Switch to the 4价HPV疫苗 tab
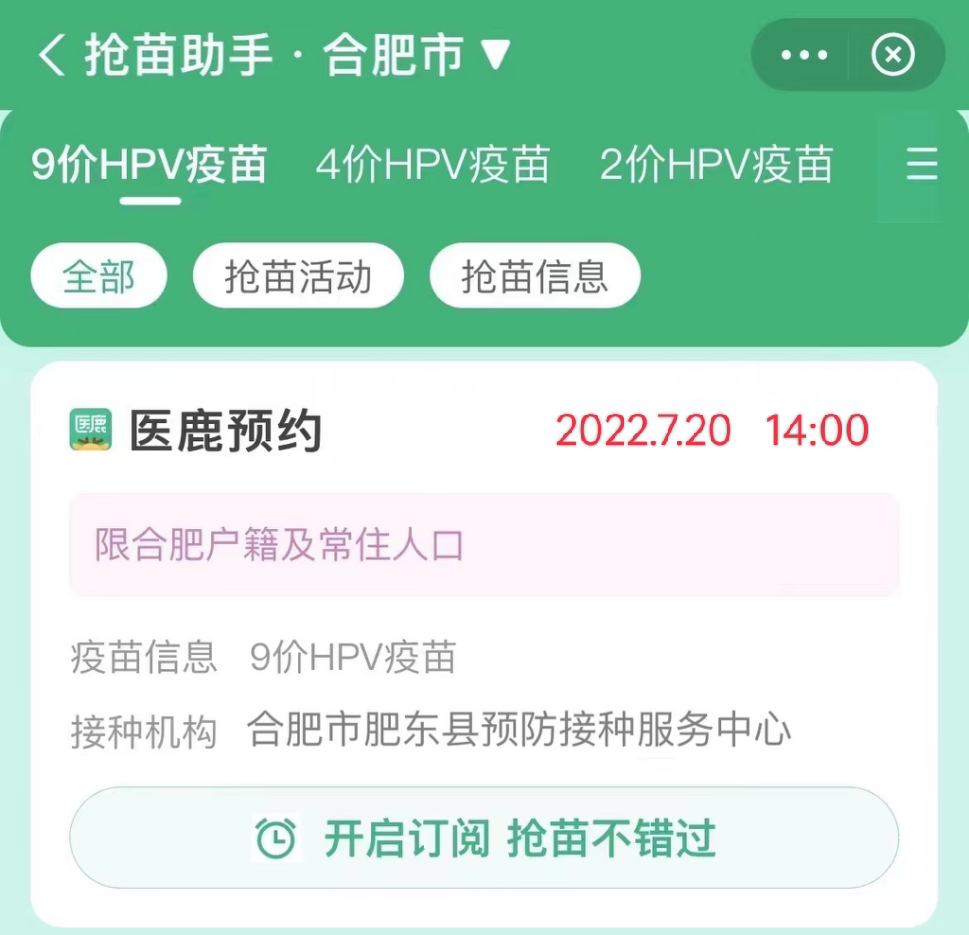The image size is (969, 935). click(x=433, y=165)
